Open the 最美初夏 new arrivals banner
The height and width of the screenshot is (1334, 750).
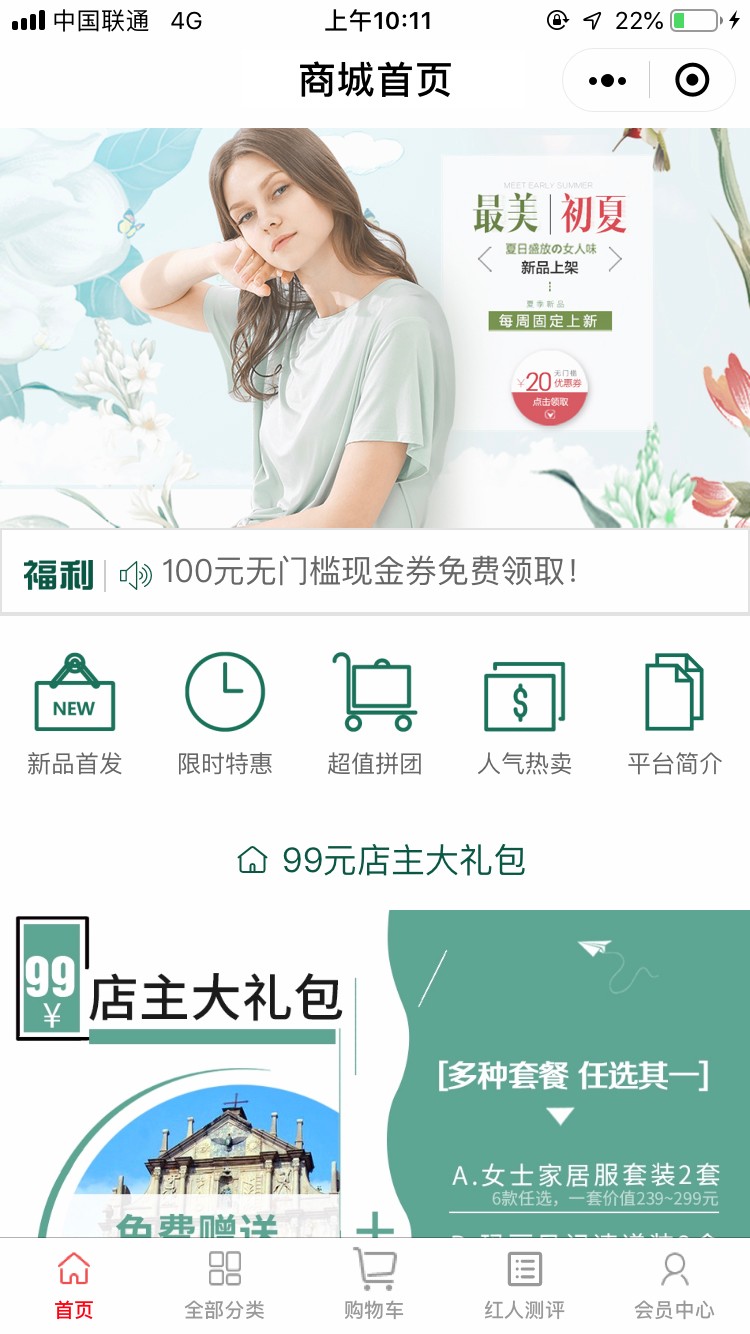pyautogui.click(x=375, y=328)
